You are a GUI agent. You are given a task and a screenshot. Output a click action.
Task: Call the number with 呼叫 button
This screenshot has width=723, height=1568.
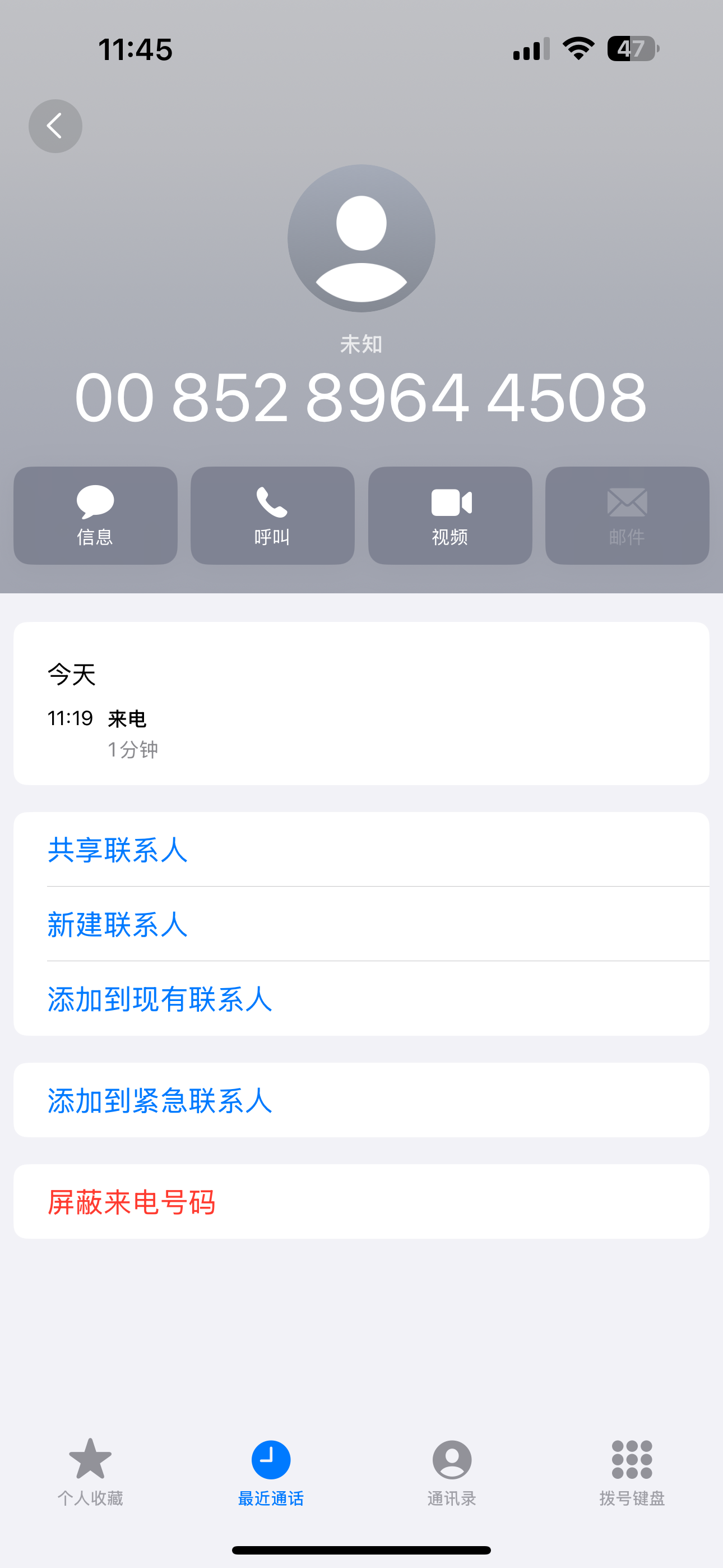272,515
